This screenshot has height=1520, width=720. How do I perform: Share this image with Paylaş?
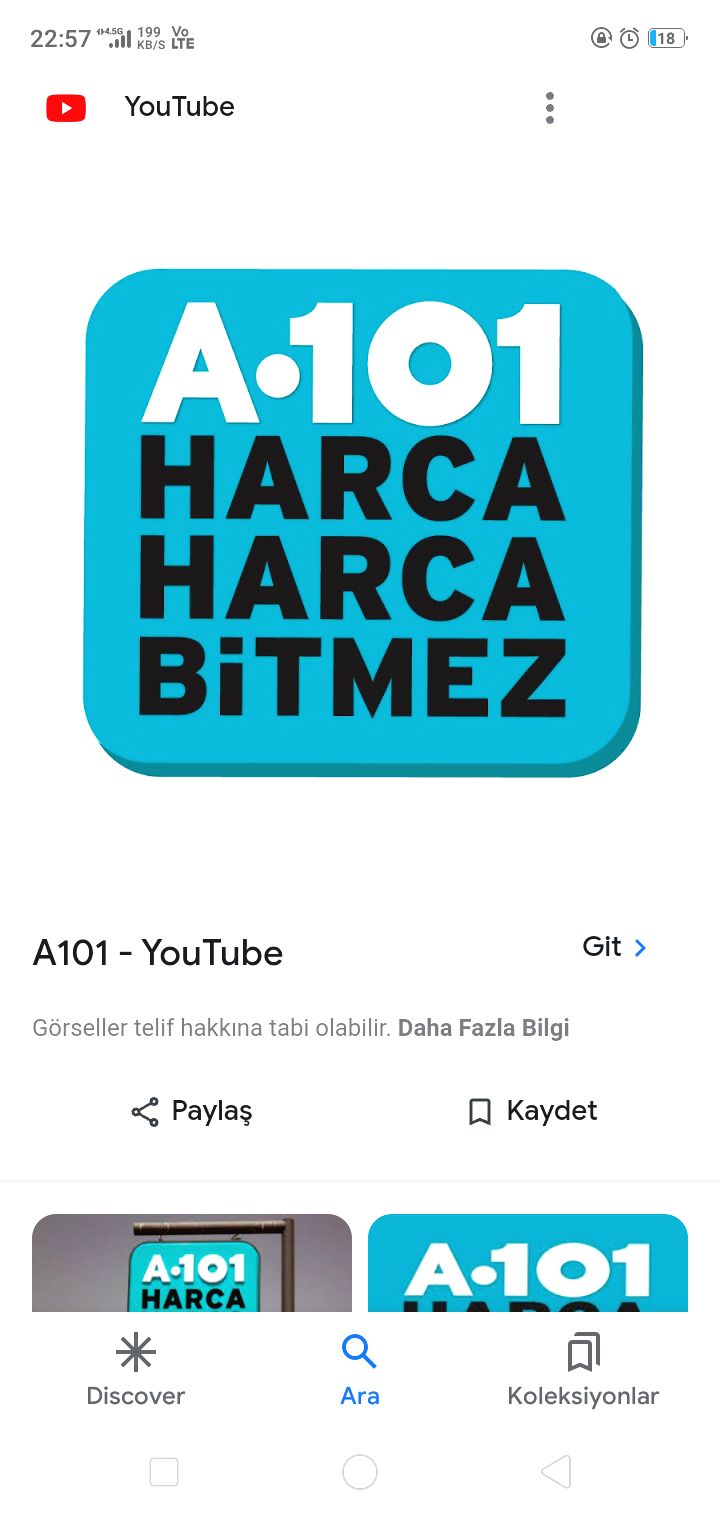[x=192, y=1111]
